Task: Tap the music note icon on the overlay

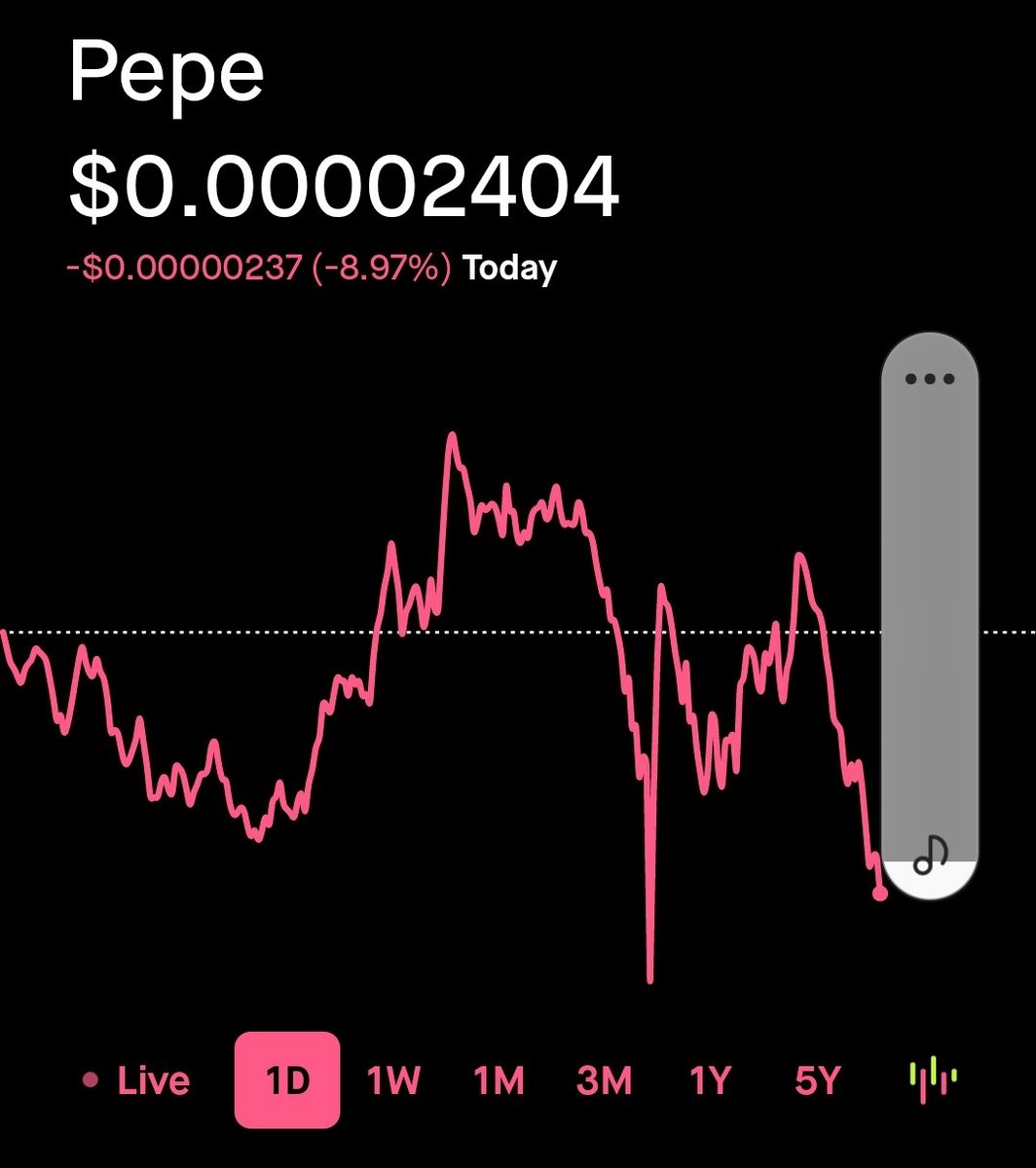Action: pyautogui.click(x=930, y=854)
